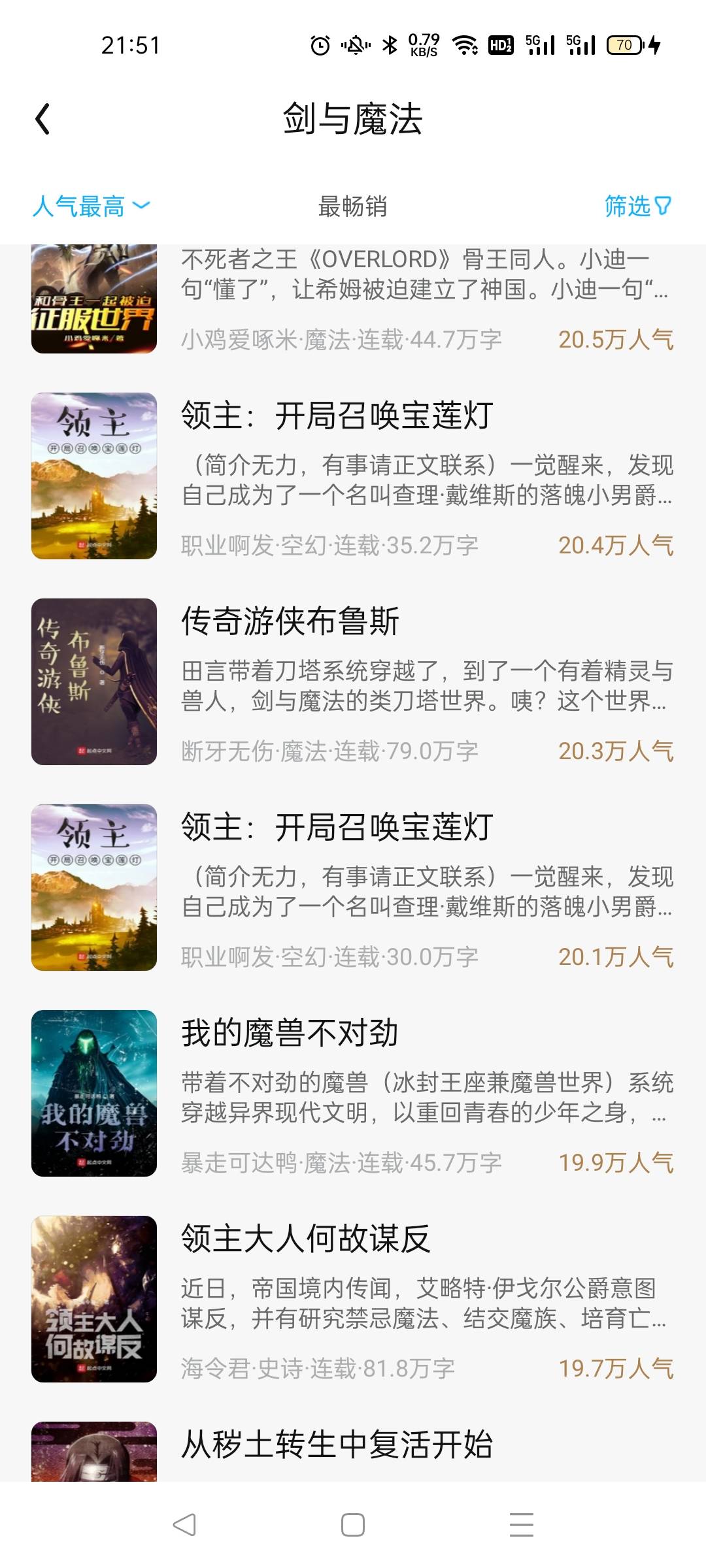Open the book 我的魔兽不对劲

tap(353, 1093)
